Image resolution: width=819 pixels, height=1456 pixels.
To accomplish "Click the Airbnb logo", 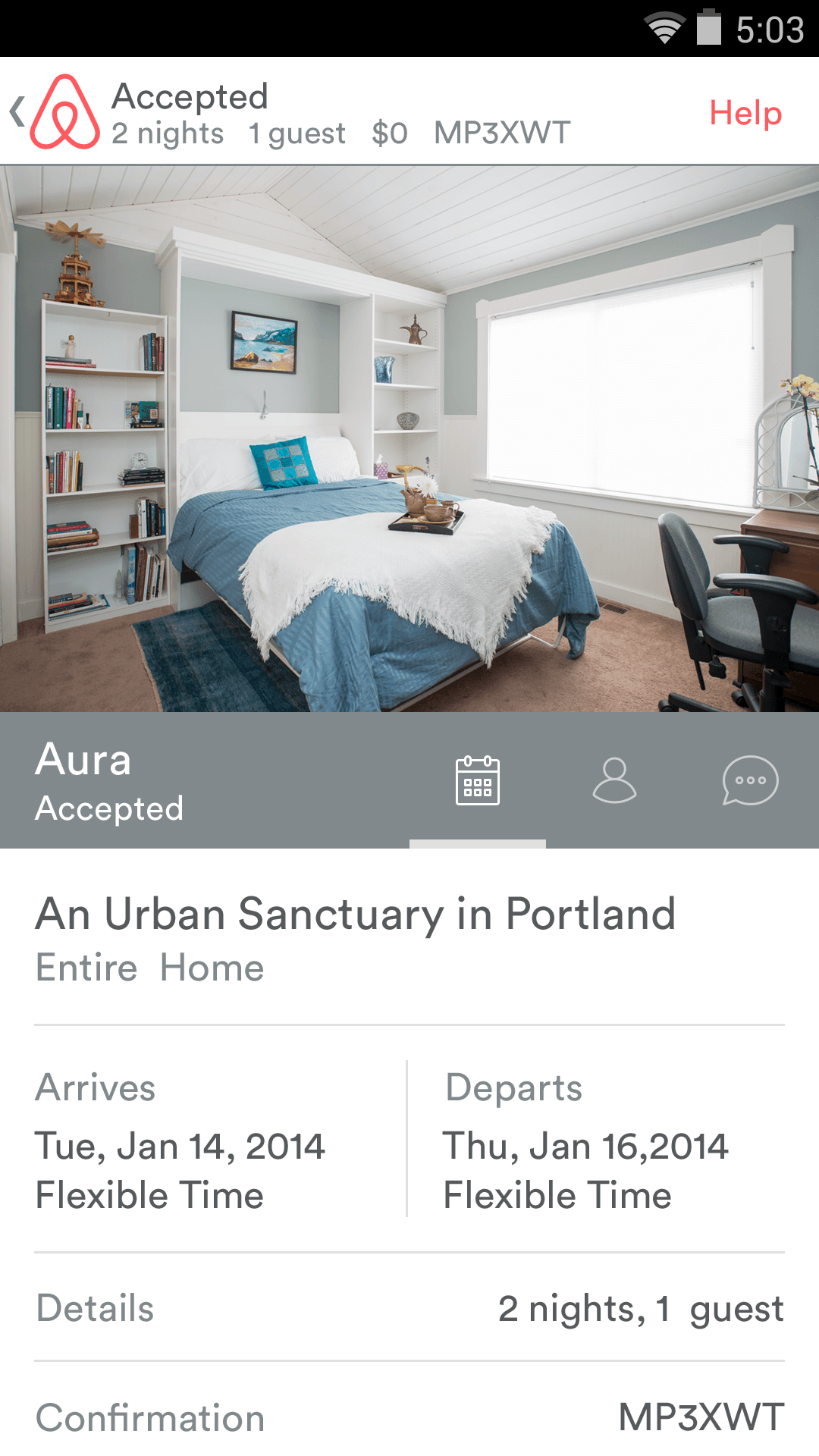I will [64, 112].
